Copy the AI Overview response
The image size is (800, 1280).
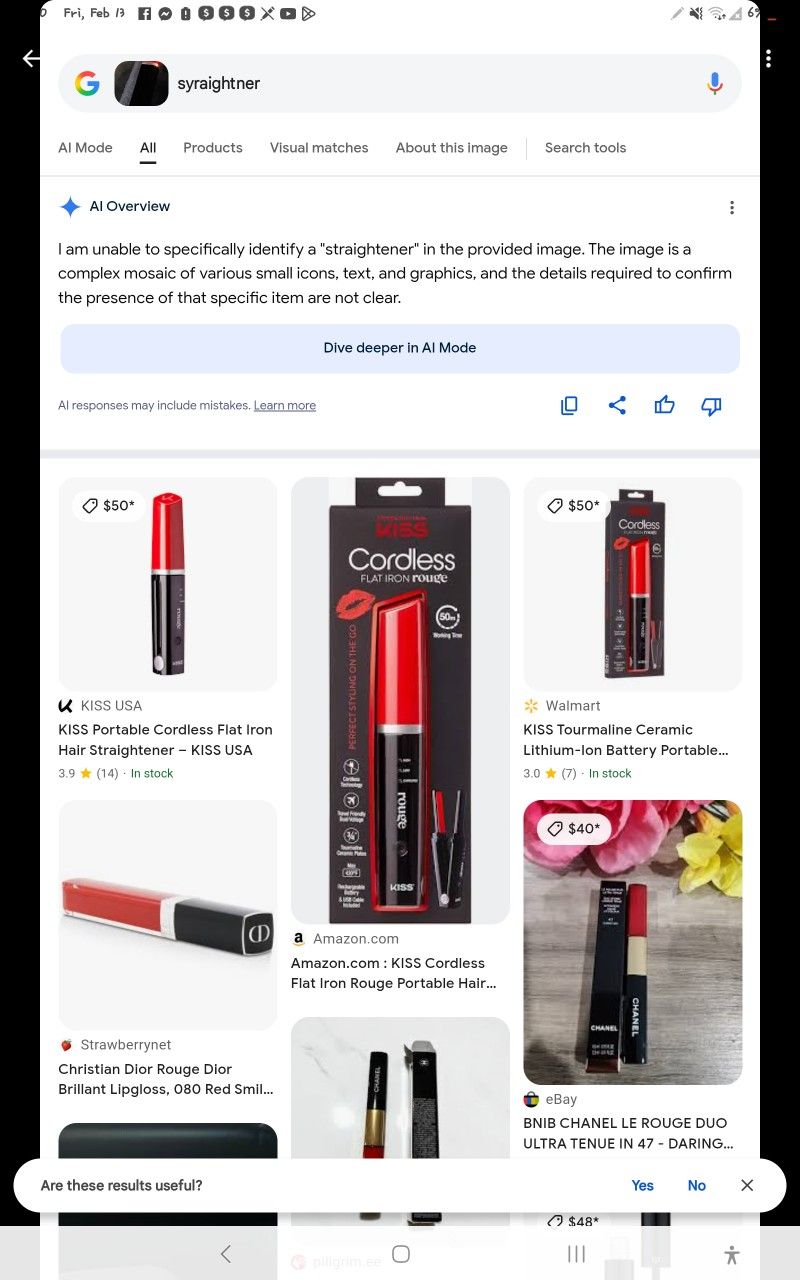tap(569, 405)
